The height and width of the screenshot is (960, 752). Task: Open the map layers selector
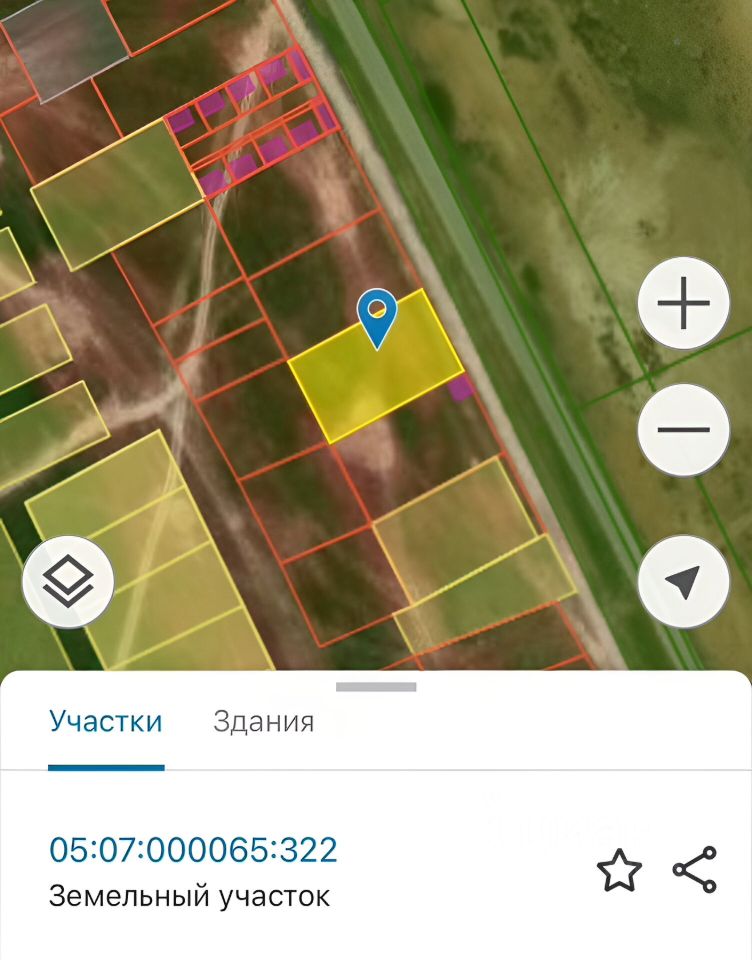point(68,582)
